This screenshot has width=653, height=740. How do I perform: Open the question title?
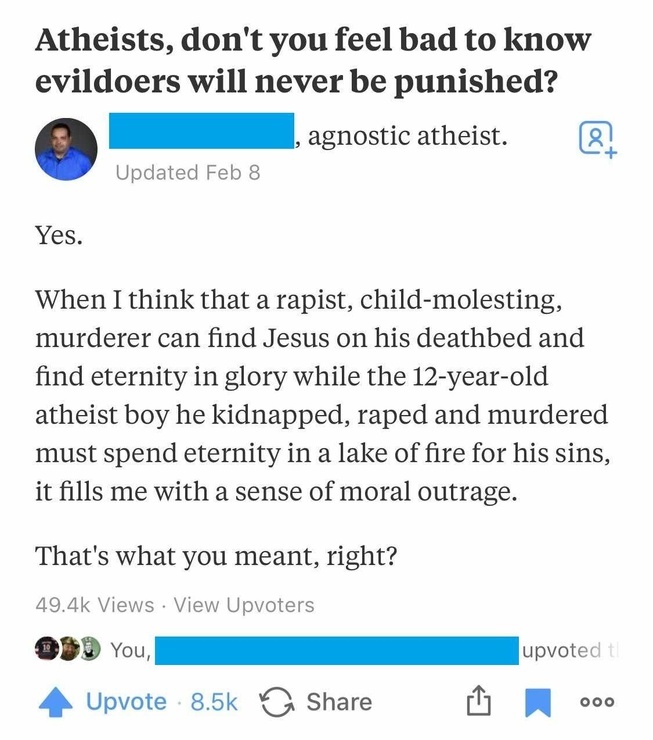tap(313, 60)
